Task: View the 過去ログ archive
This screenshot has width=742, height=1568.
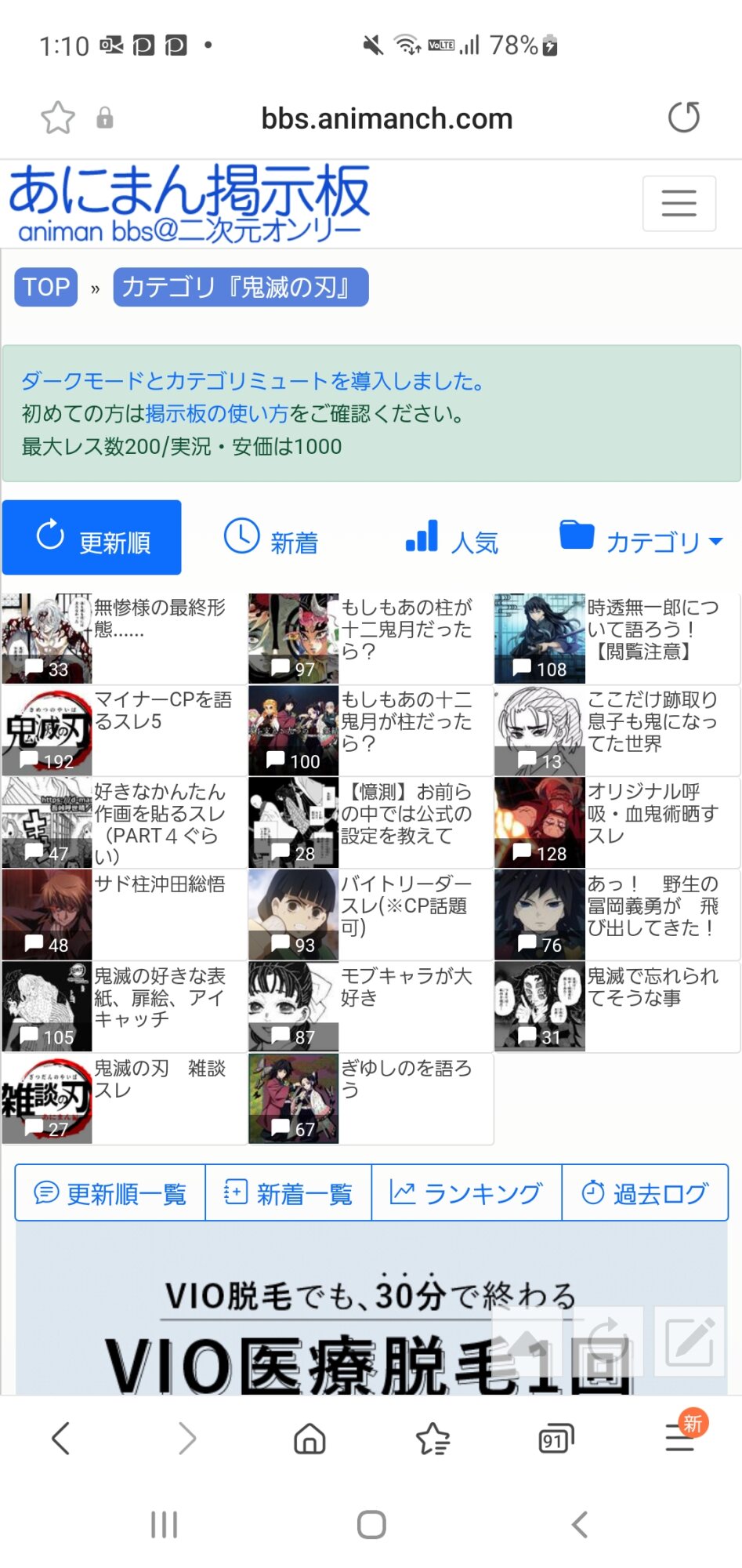Action: pyautogui.click(x=645, y=1193)
